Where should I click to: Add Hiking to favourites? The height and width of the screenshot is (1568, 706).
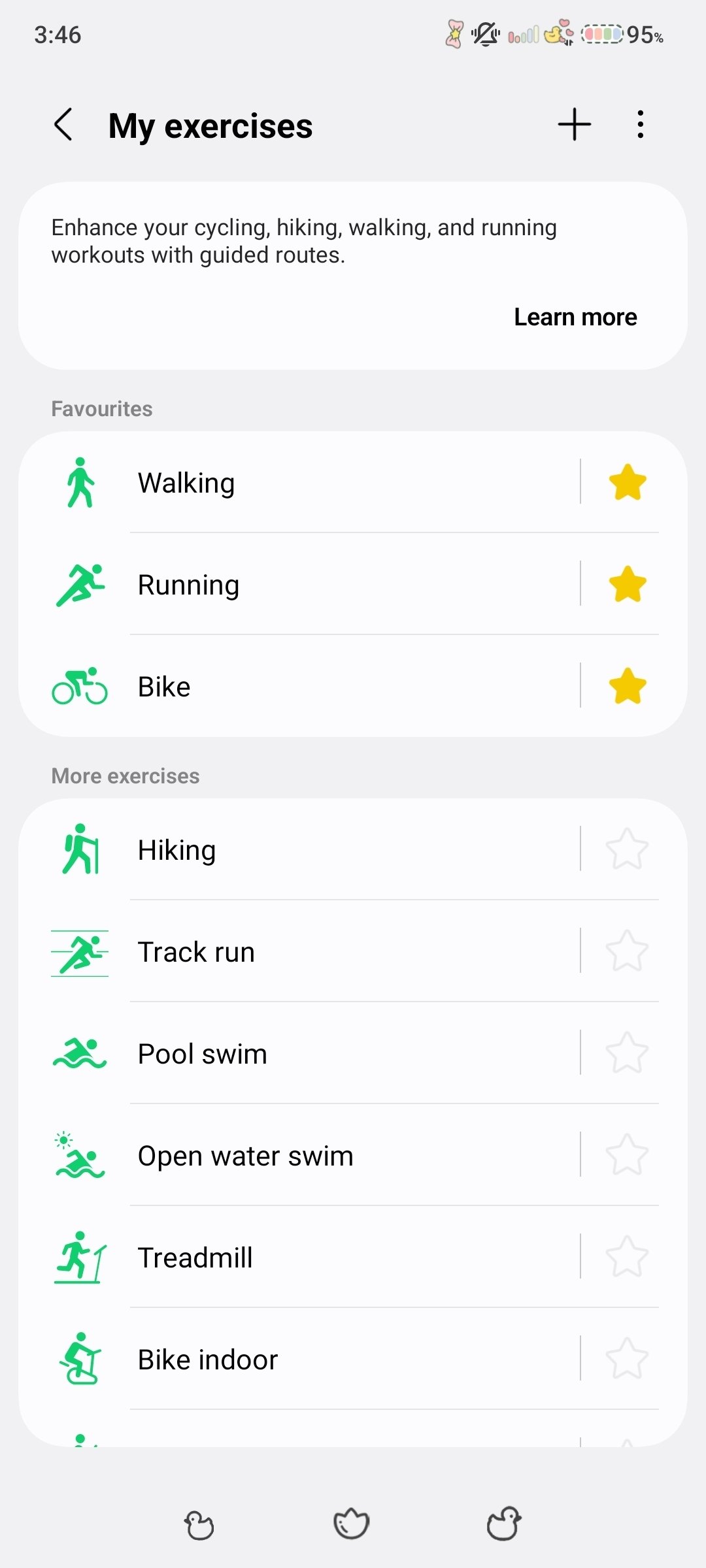click(628, 849)
